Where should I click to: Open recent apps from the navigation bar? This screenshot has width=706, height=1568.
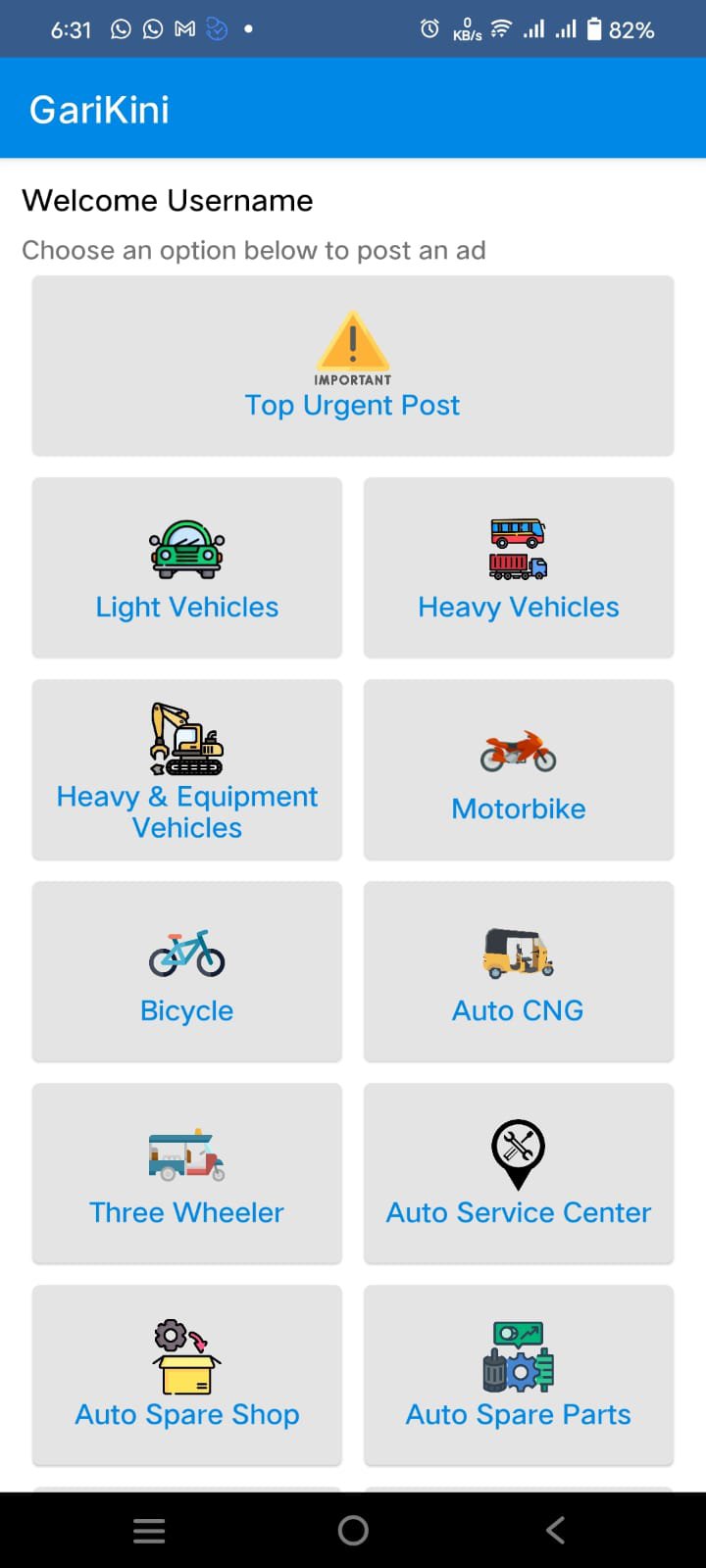(149, 1530)
